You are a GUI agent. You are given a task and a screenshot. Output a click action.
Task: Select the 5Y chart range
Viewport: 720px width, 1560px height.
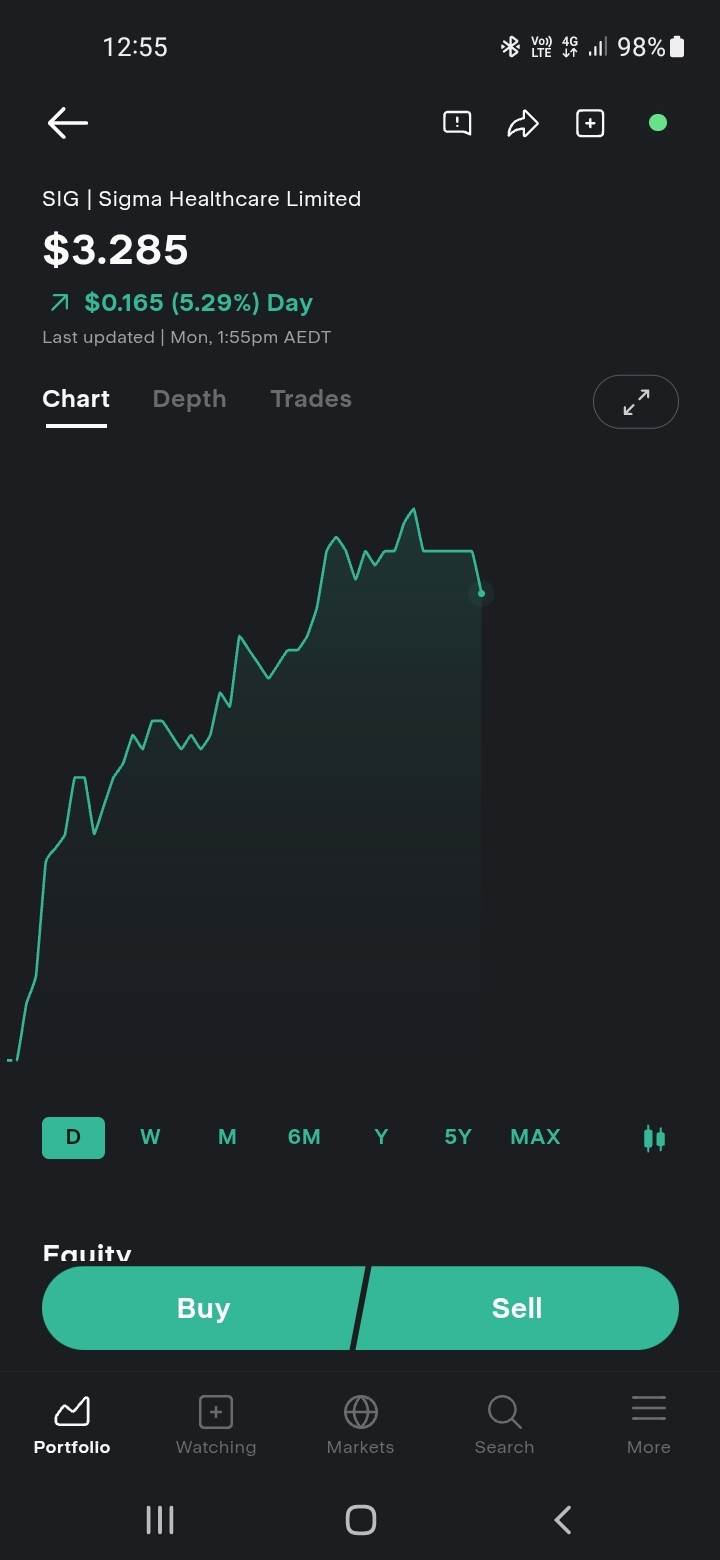(458, 1137)
